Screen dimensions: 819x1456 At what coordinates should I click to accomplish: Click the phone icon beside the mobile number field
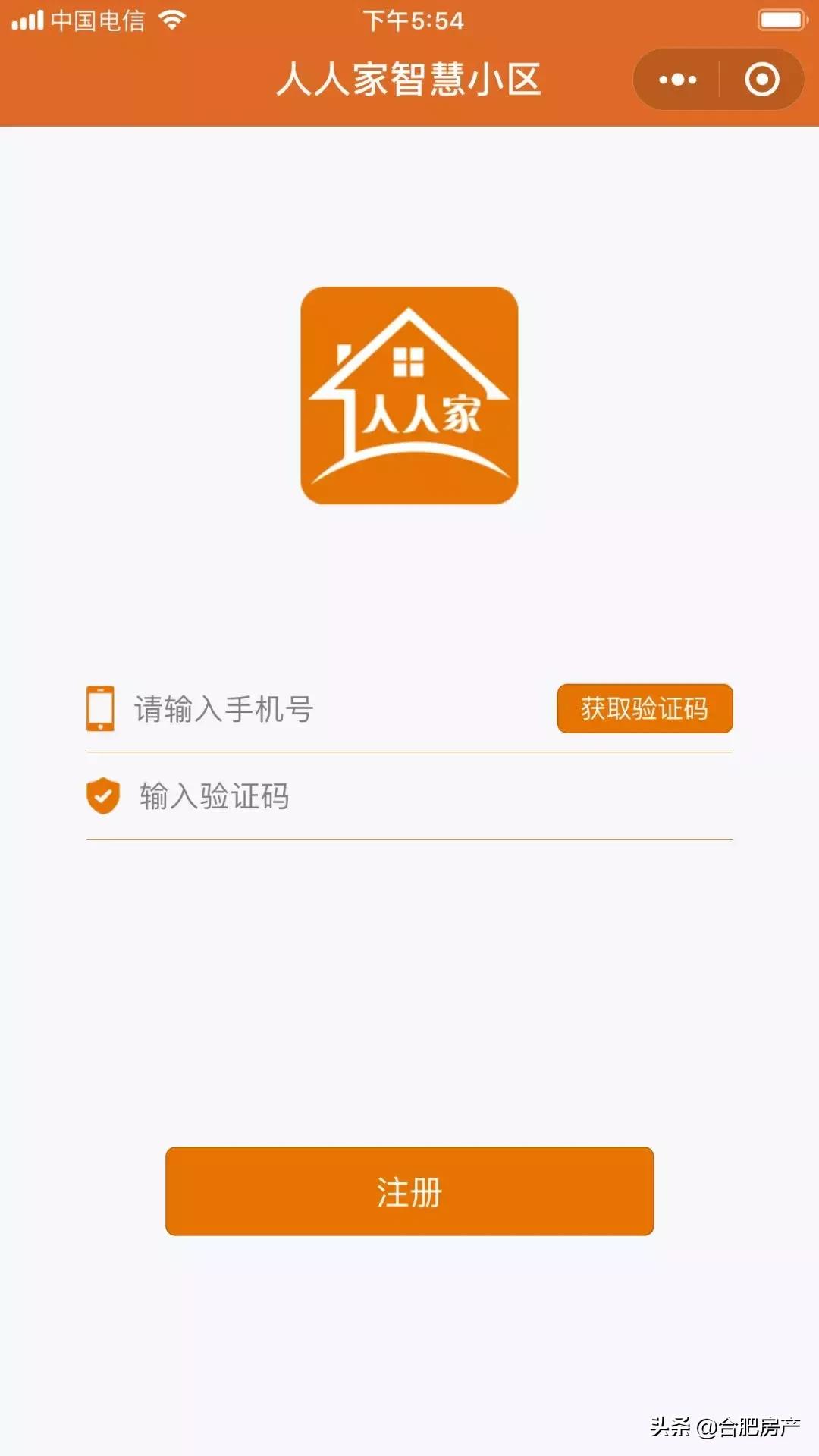99,709
